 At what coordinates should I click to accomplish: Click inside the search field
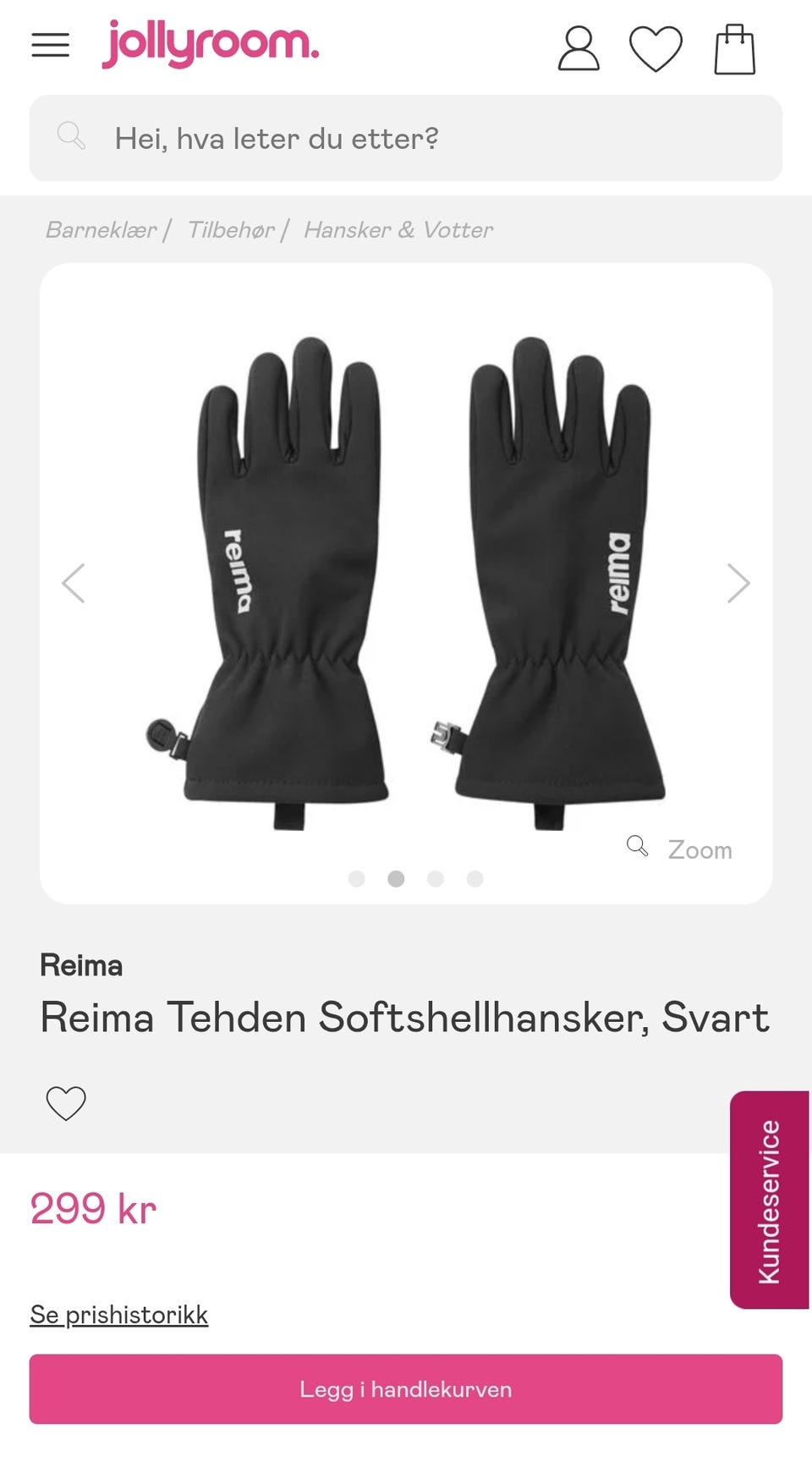pos(406,137)
